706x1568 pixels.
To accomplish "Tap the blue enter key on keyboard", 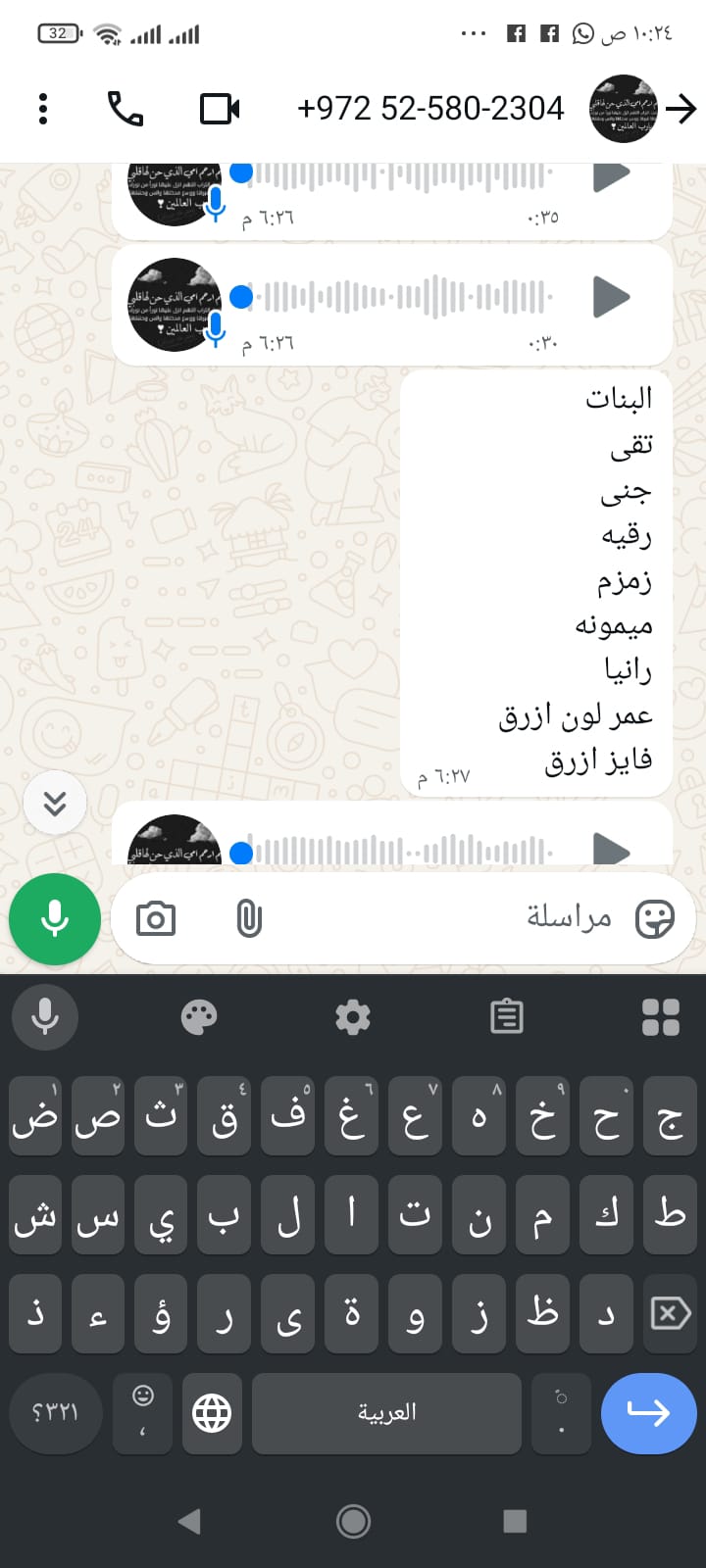I will tap(648, 1413).
